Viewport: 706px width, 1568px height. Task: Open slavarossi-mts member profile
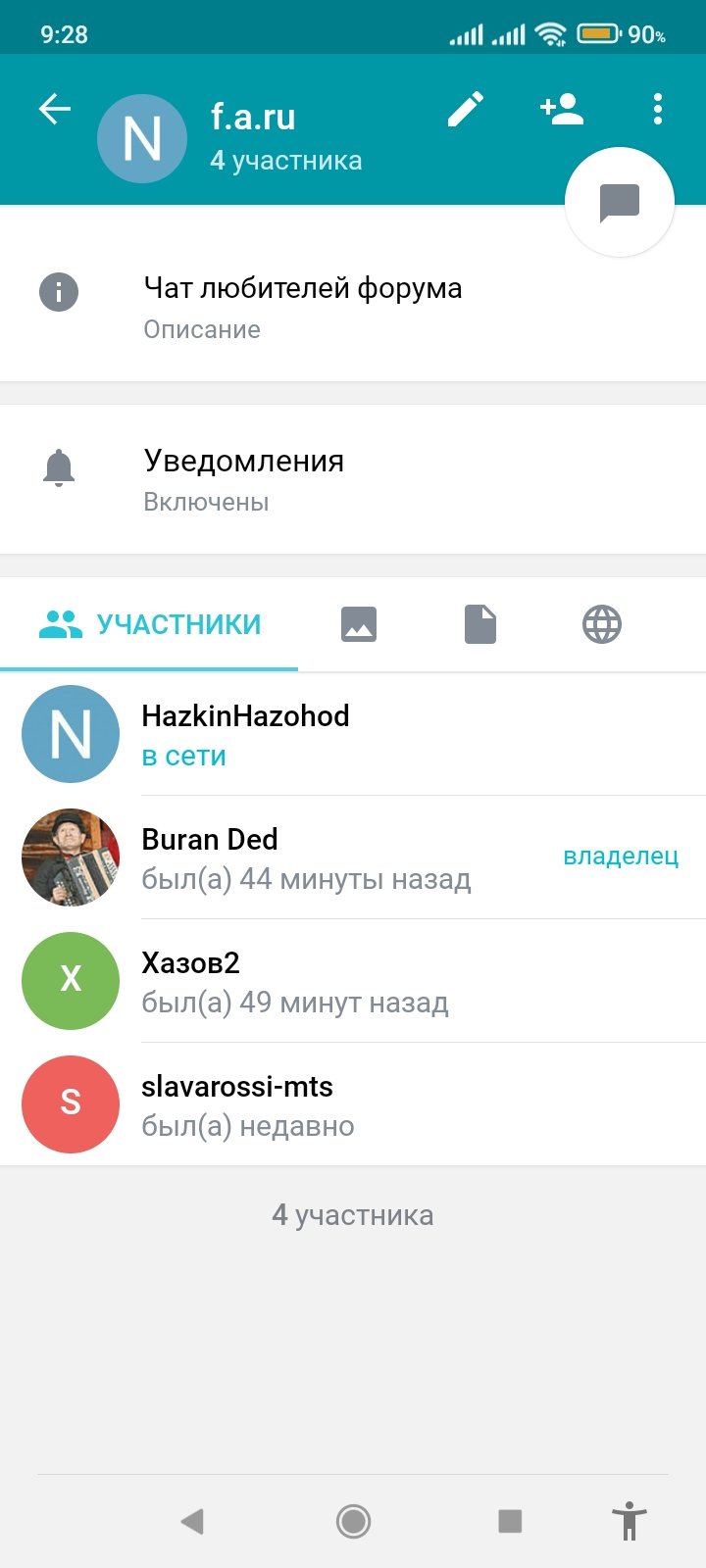tap(353, 1104)
